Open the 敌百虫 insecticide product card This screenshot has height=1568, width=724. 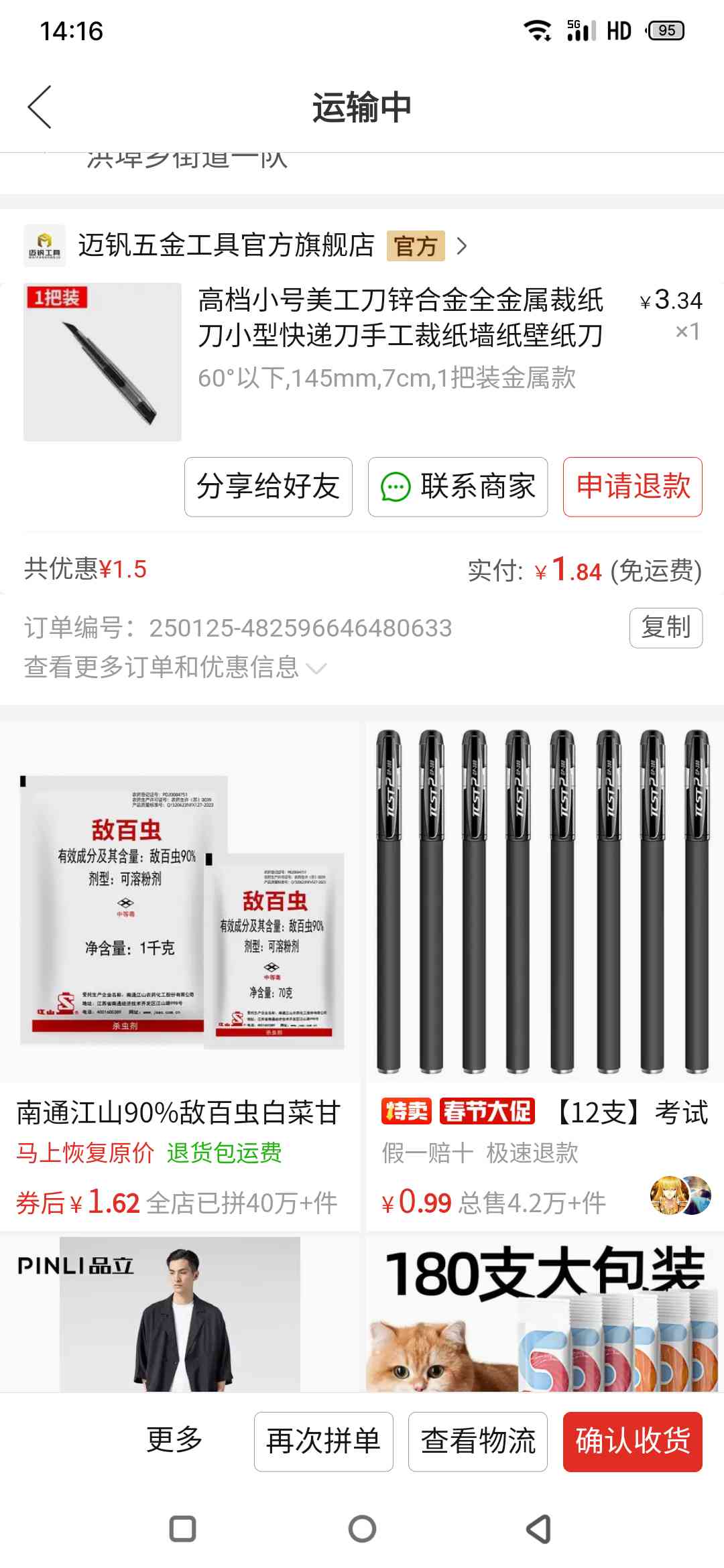pos(180,976)
